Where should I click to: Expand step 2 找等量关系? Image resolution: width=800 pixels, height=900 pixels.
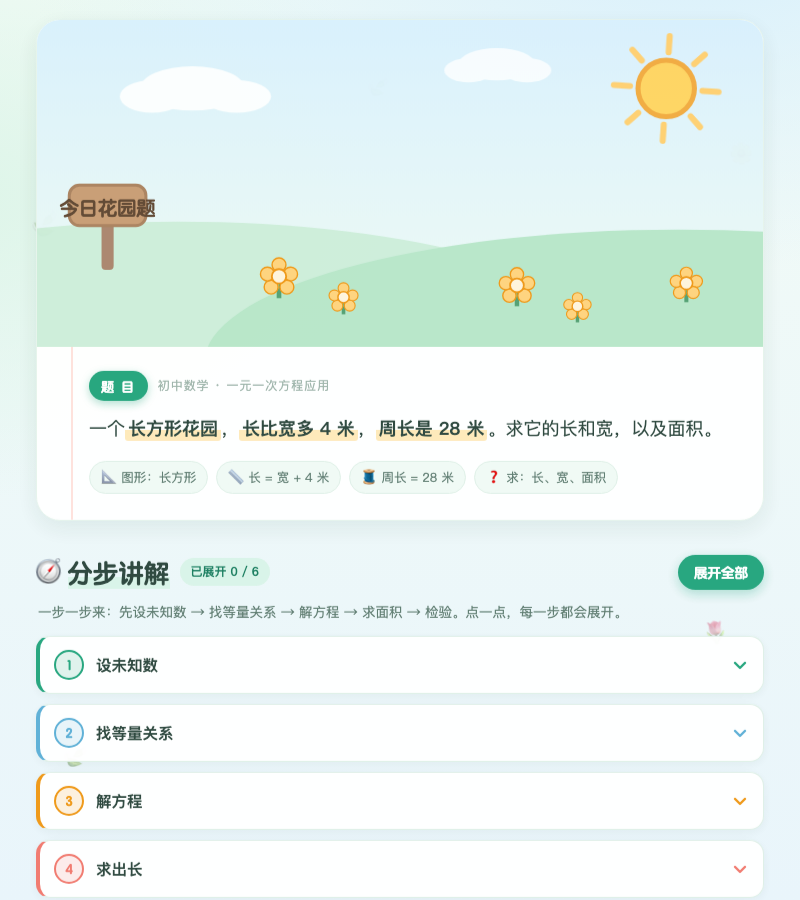click(400, 733)
